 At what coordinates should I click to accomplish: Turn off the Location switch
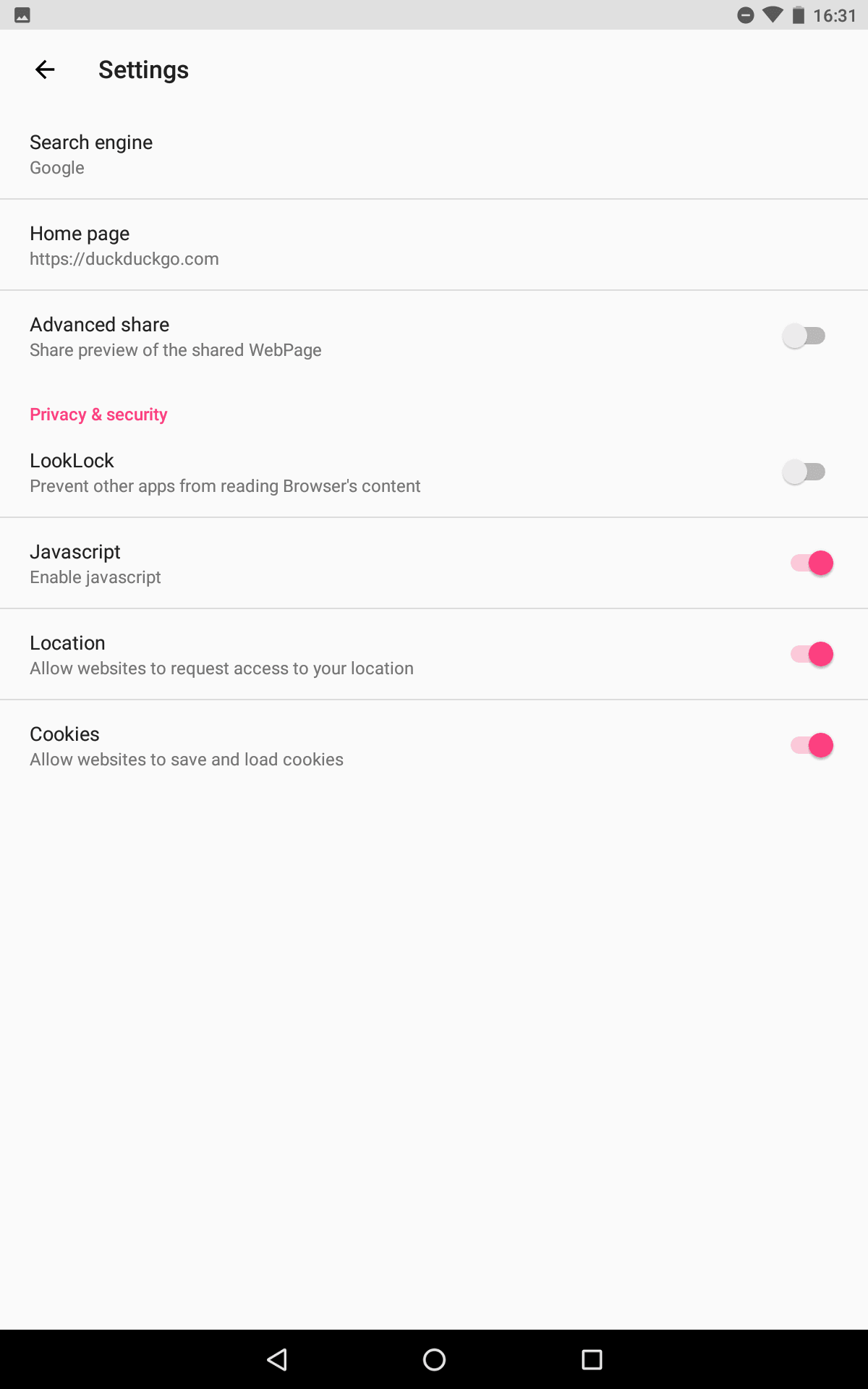point(812,655)
